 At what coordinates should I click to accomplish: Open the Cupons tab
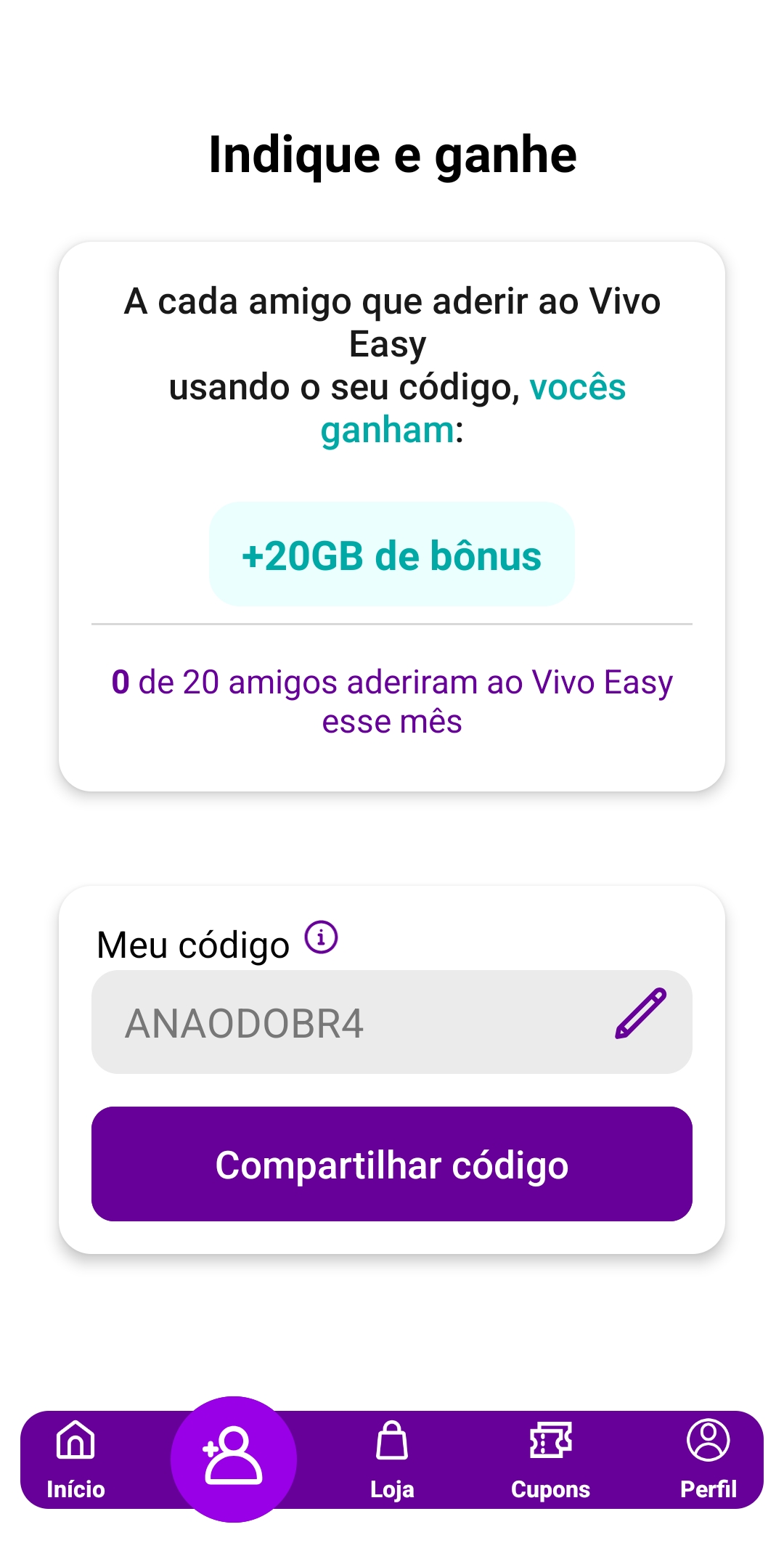(550, 1460)
